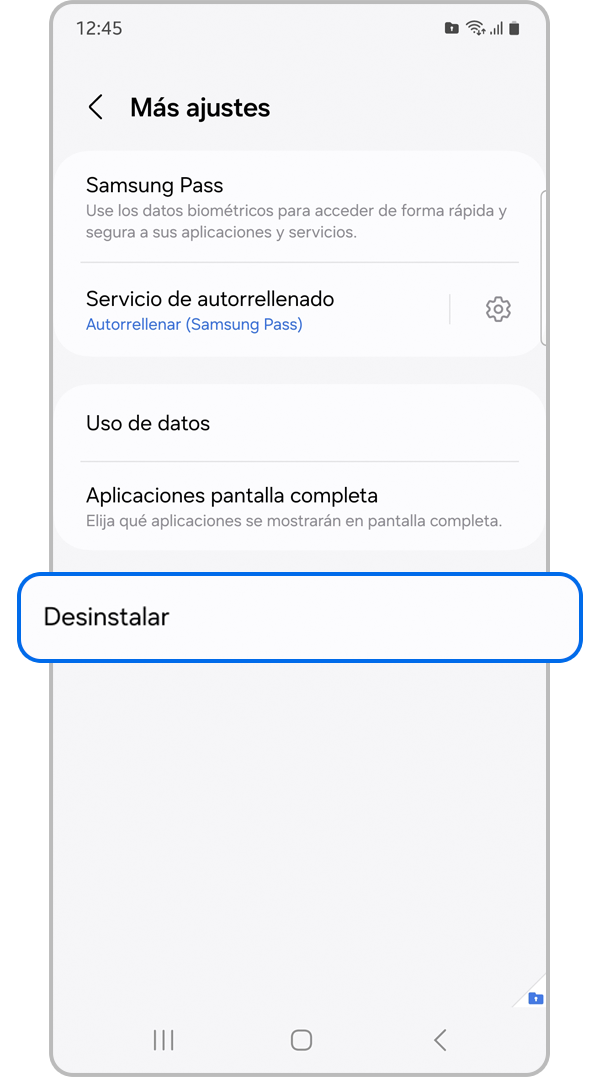This screenshot has width=600, height=1077.
Task: Go back from Más ajustes
Action: pyautogui.click(x=96, y=108)
